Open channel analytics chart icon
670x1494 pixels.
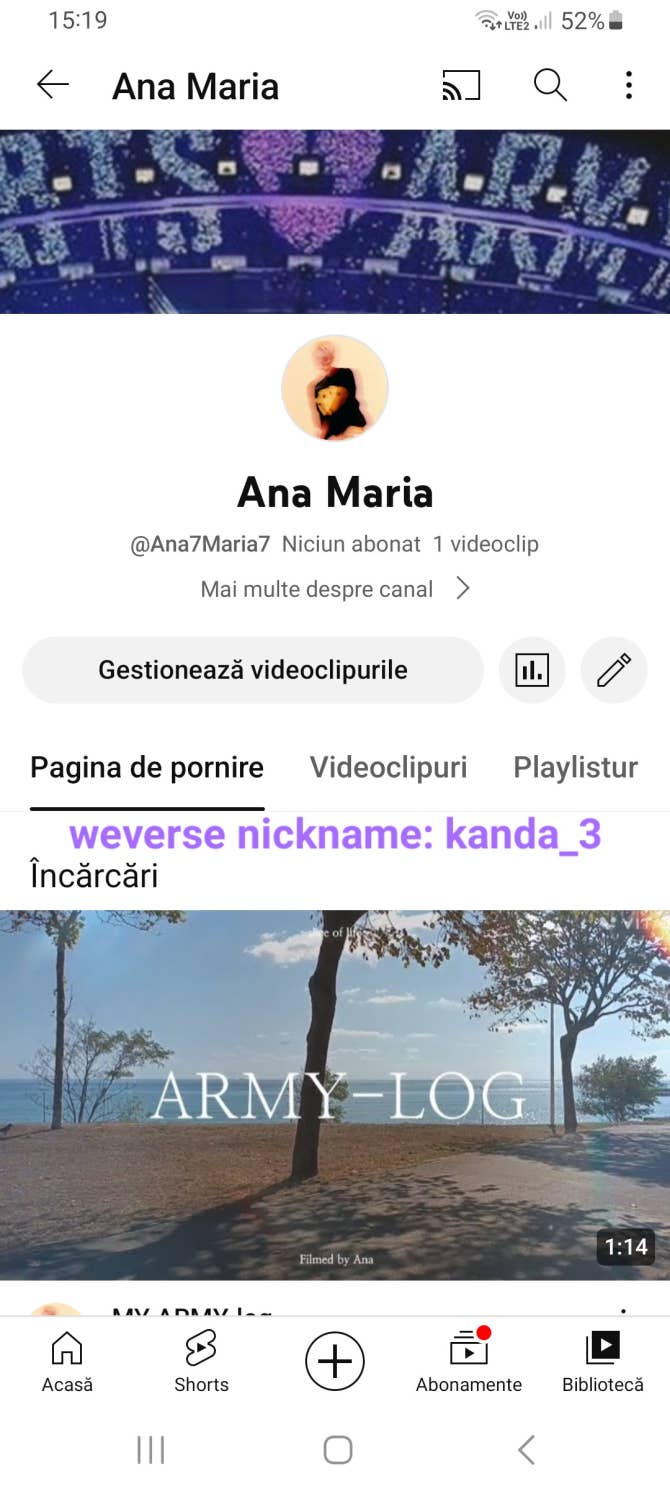(x=532, y=670)
